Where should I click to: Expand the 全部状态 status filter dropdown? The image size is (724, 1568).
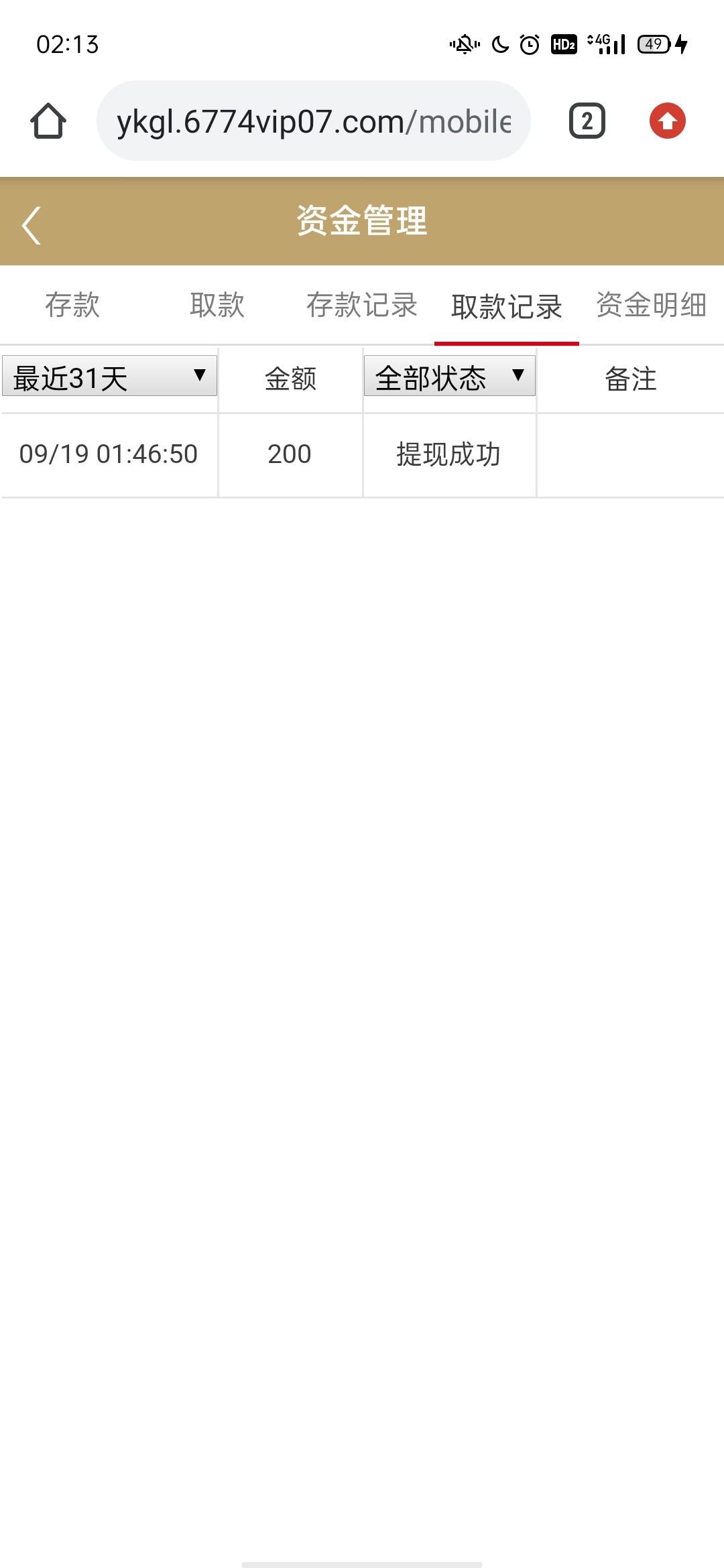click(449, 376)
